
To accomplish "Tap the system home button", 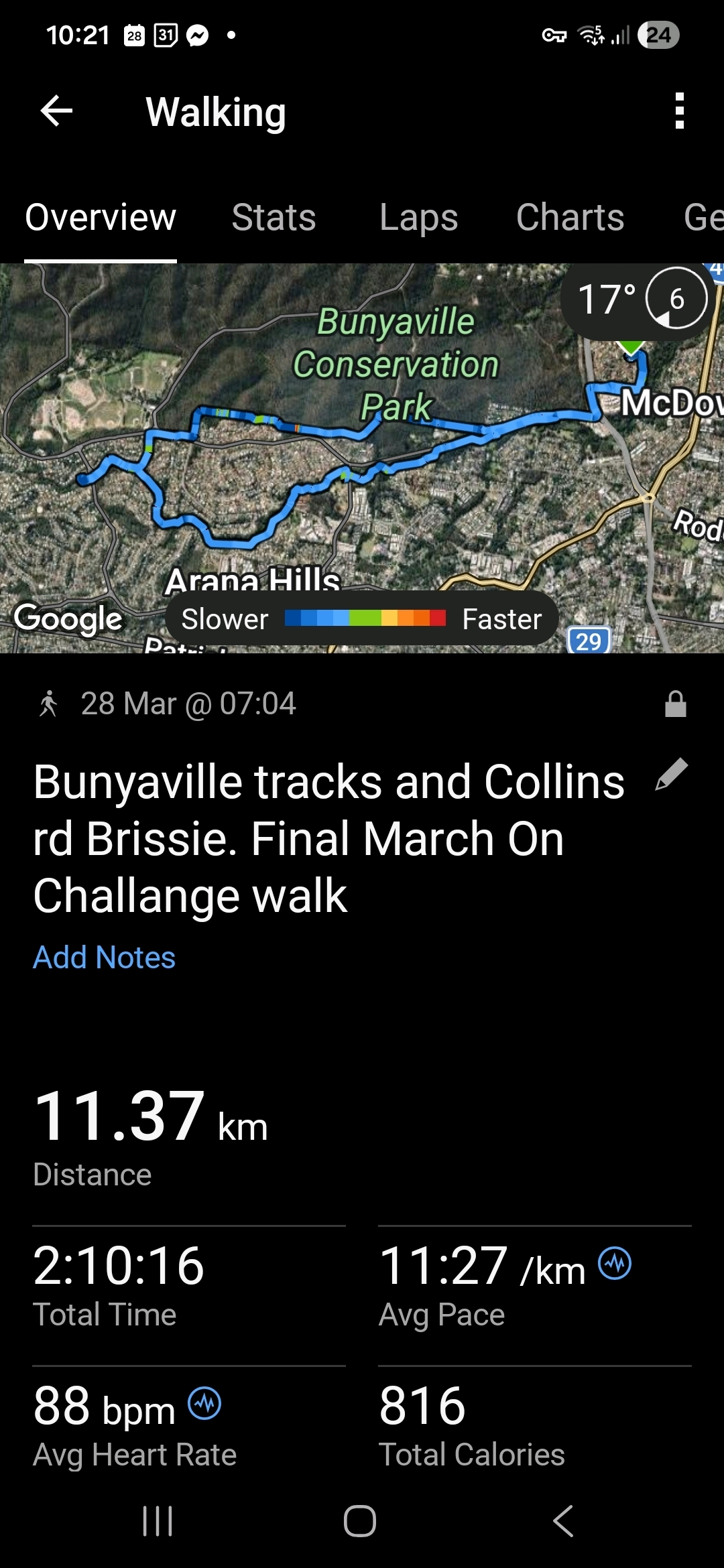I will click(360, 1520).
